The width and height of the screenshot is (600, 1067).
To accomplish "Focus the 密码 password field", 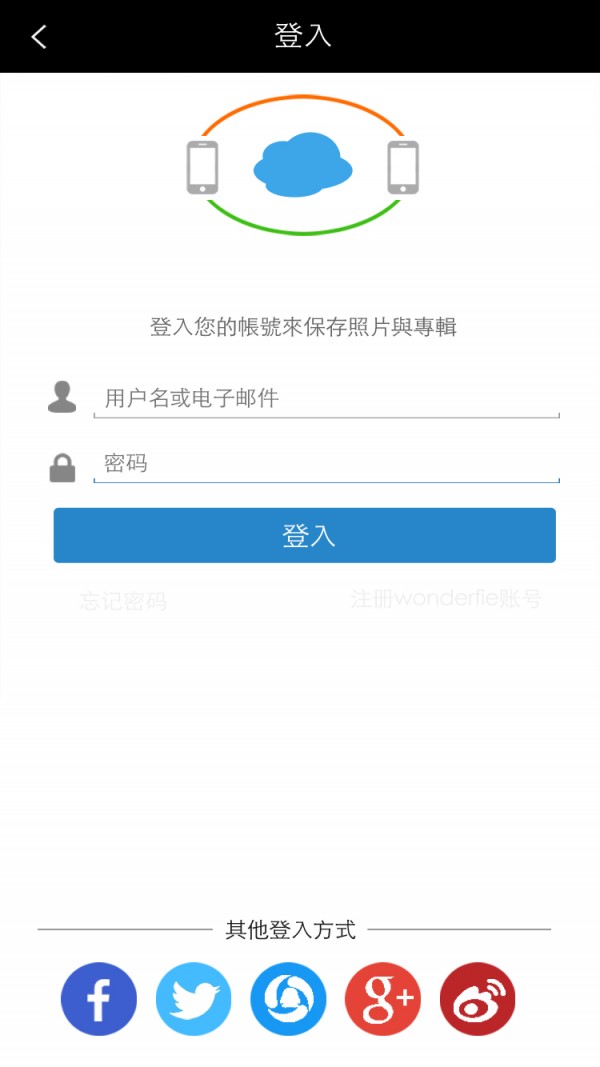I will click(x=327, y=464).
